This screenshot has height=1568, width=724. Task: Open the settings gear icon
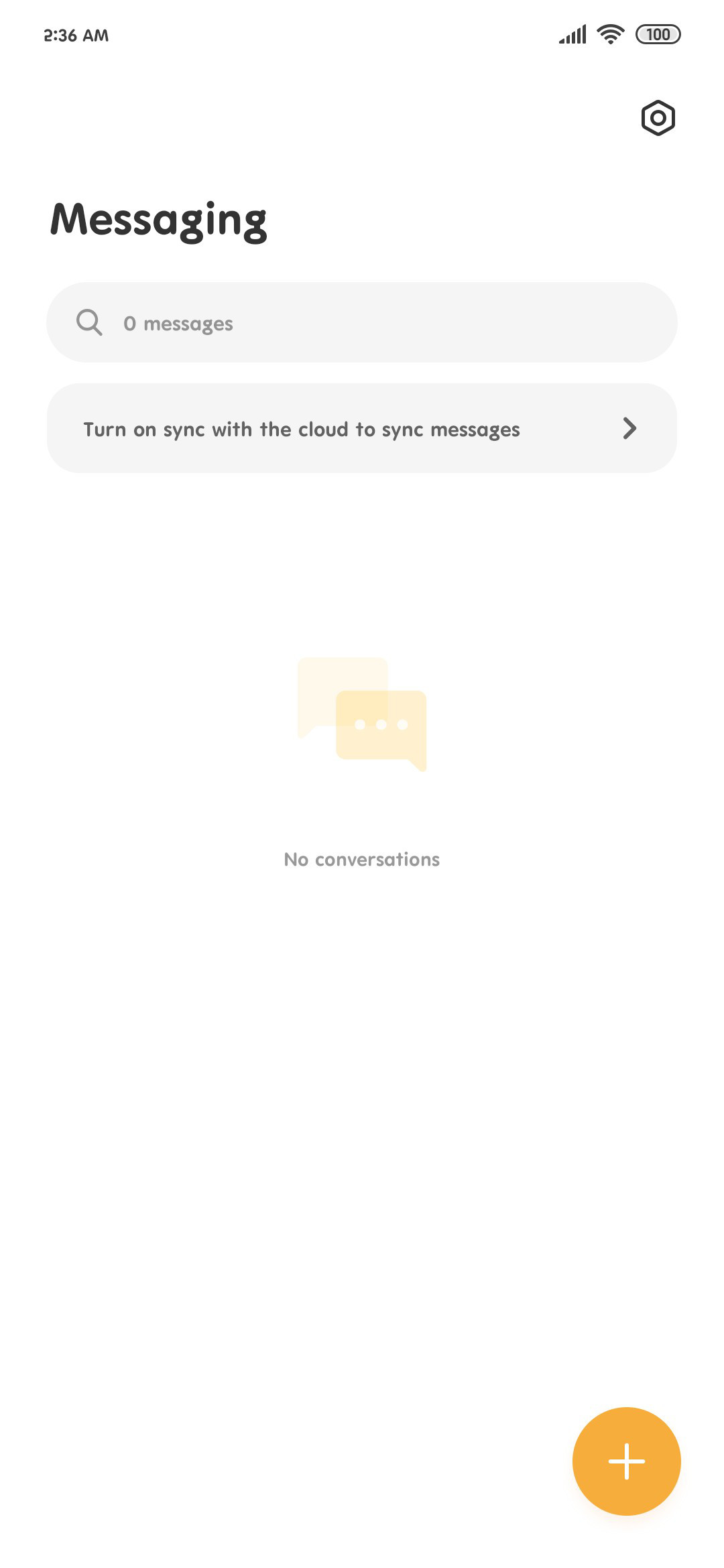(x=658, y=118)
